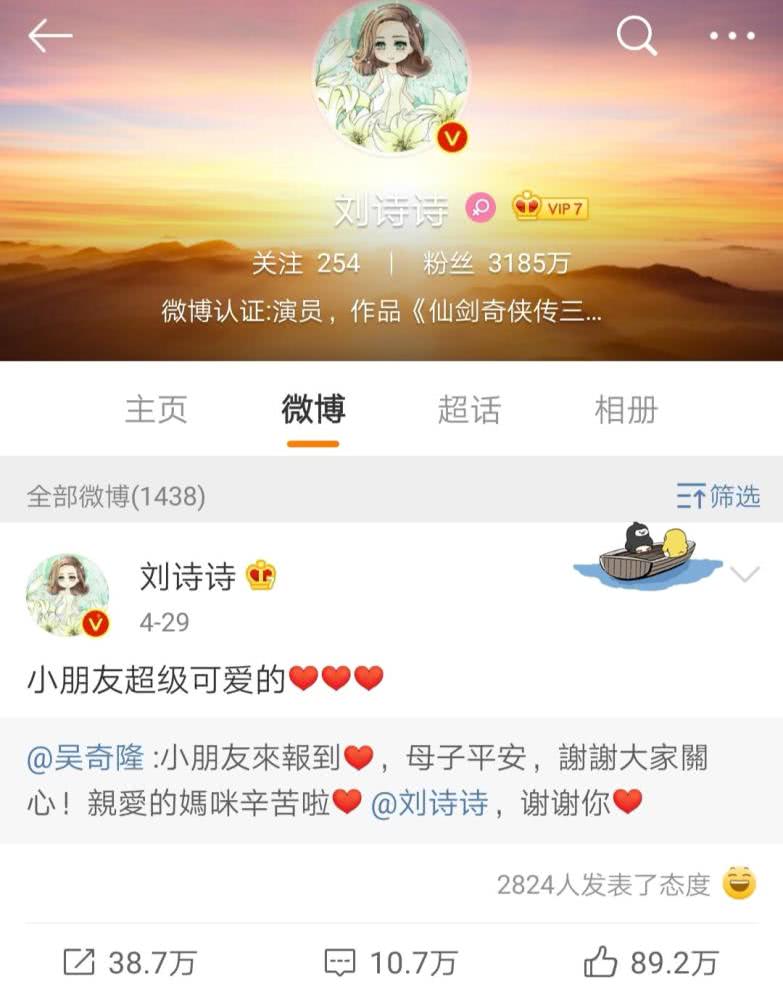Expand the post's dropdown arrow menu

tap(745, 574)
